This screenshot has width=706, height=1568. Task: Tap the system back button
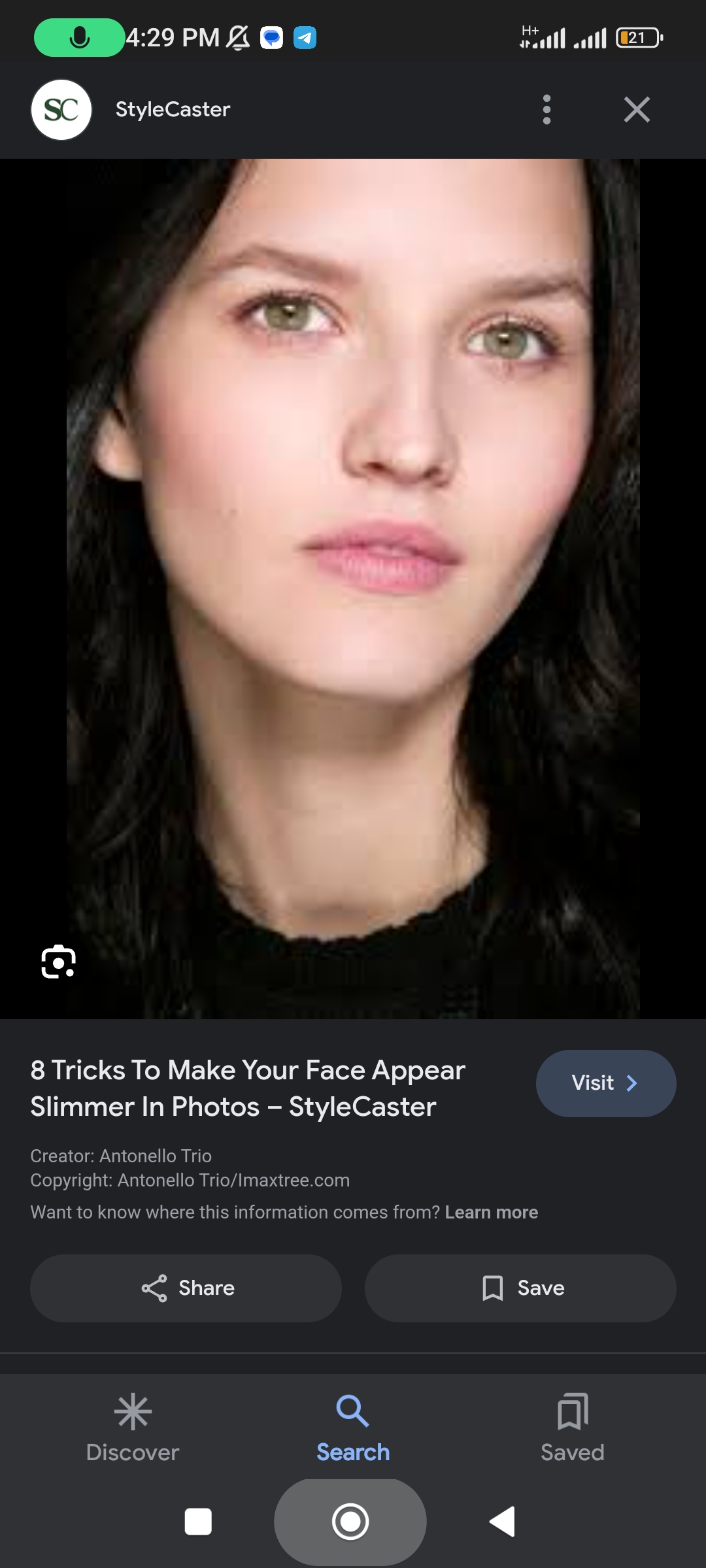point(503,1522)
